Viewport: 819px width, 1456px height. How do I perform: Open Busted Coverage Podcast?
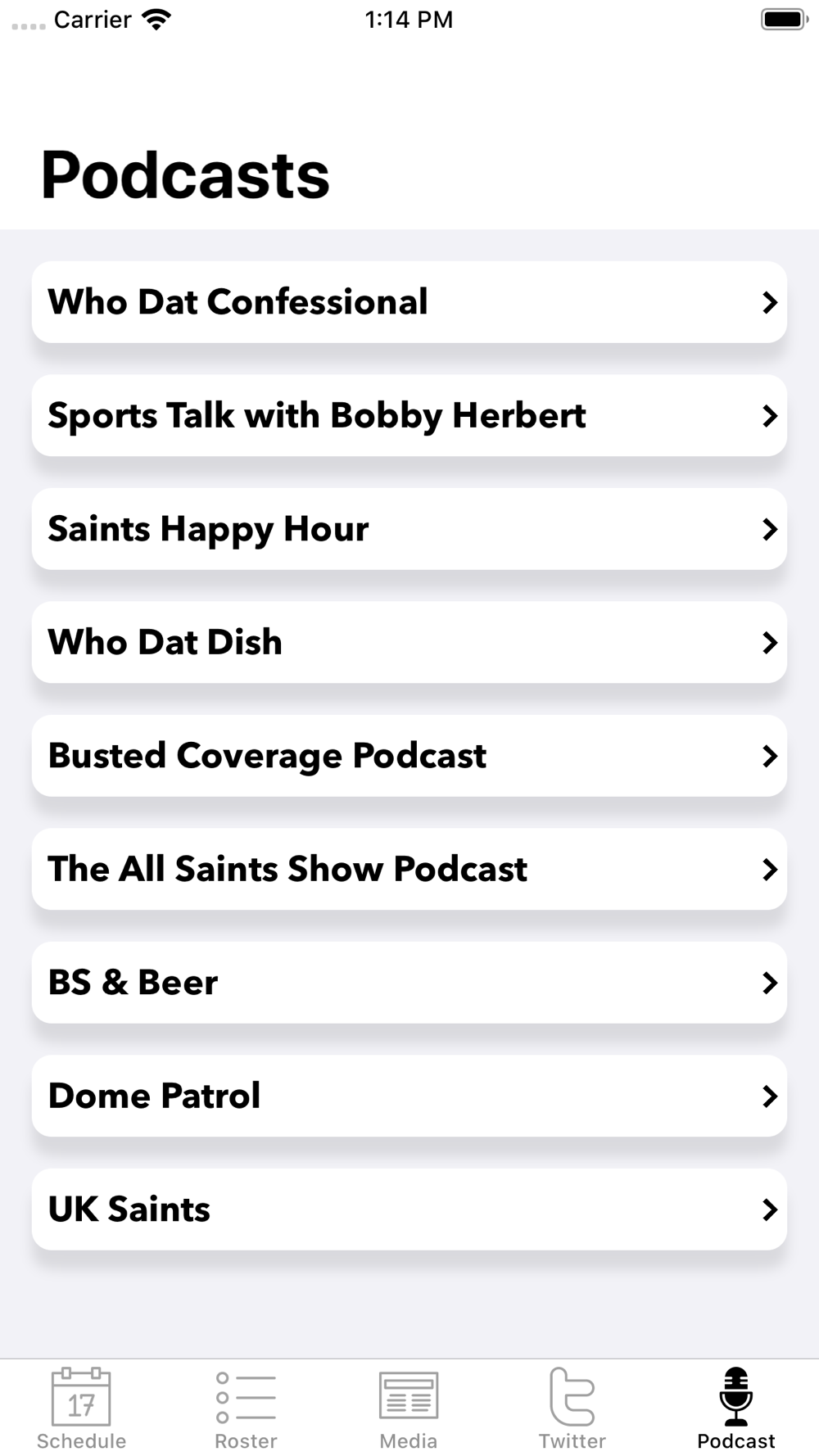point(409,756)
